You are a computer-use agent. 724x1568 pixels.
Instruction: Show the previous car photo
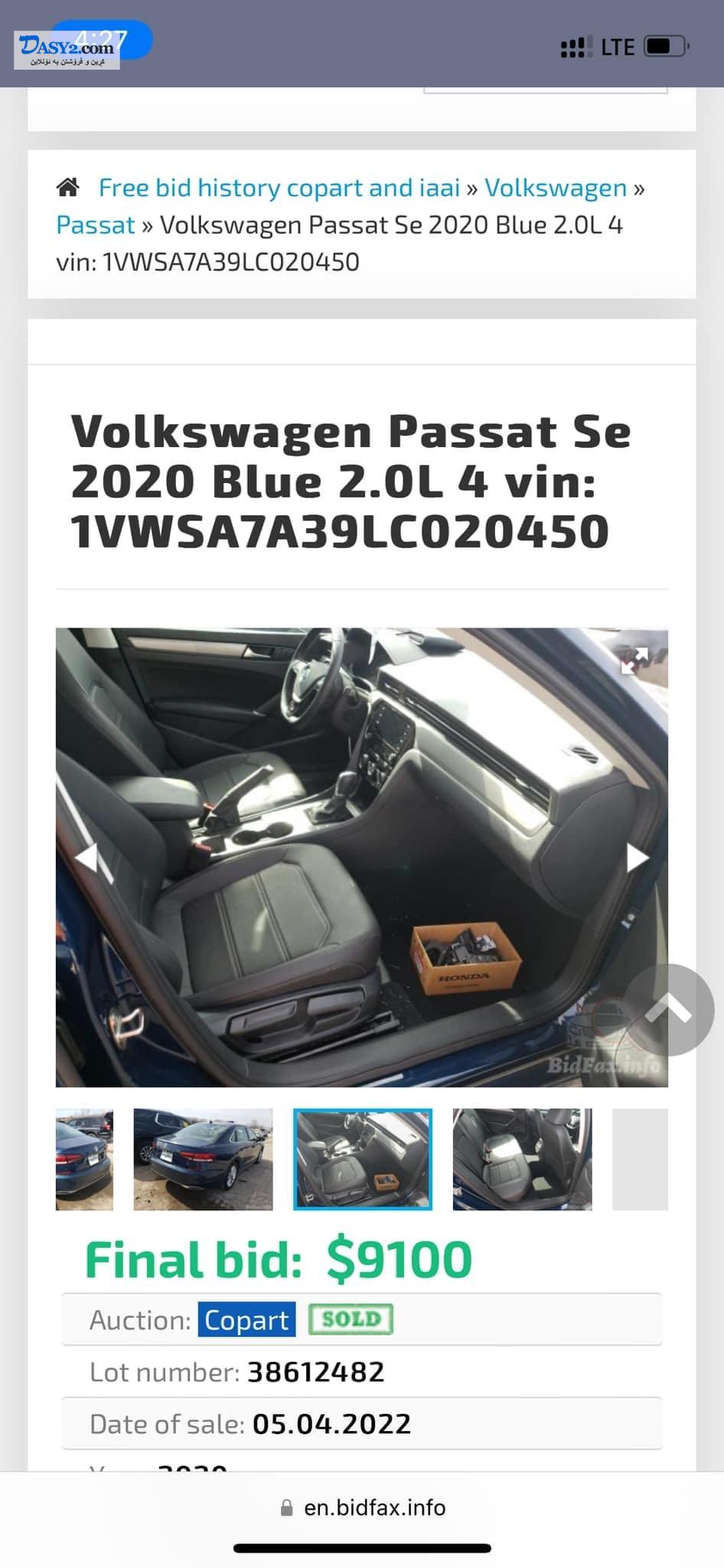pos(86,857)
